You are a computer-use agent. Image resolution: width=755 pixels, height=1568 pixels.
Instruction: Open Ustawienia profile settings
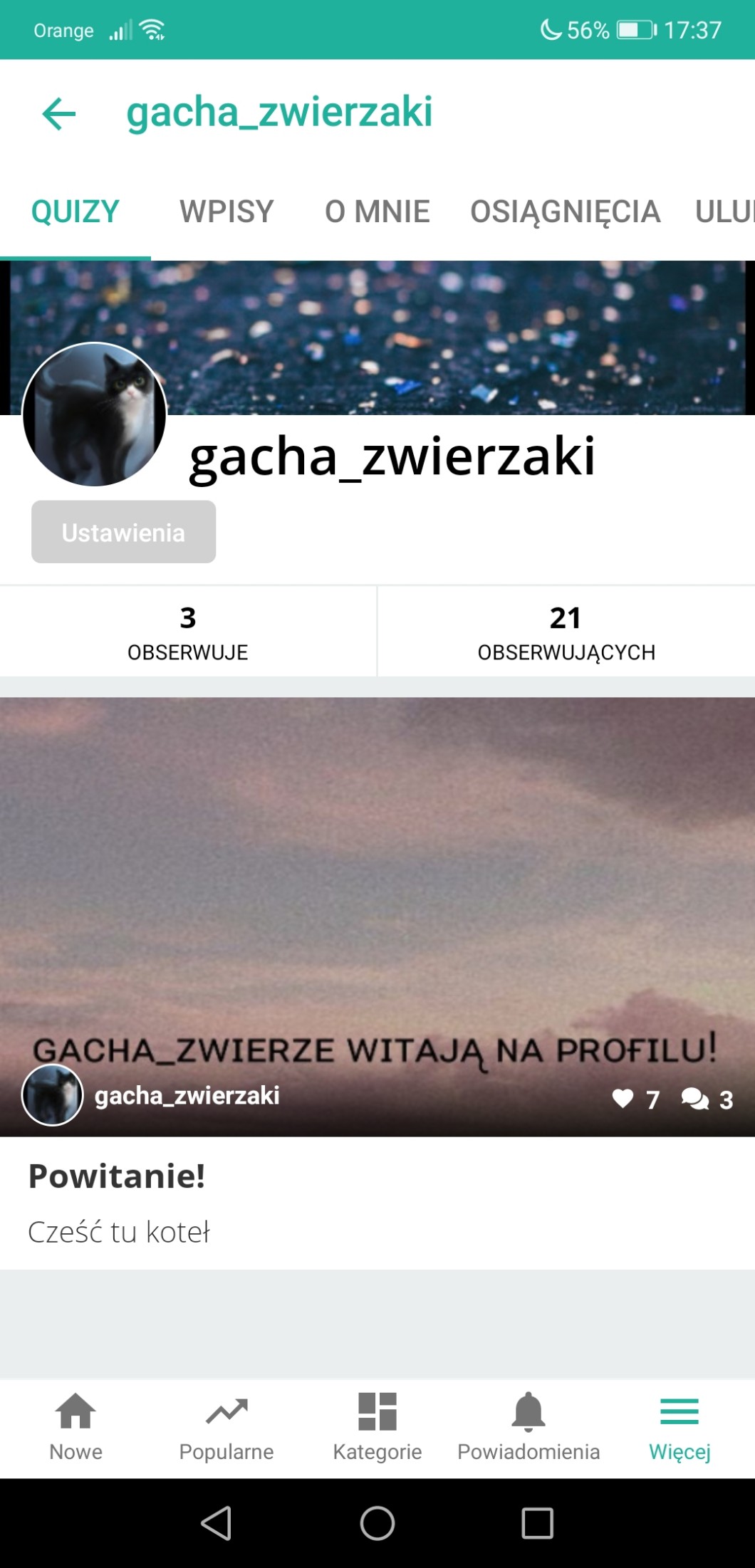click(x=123, y=532)
